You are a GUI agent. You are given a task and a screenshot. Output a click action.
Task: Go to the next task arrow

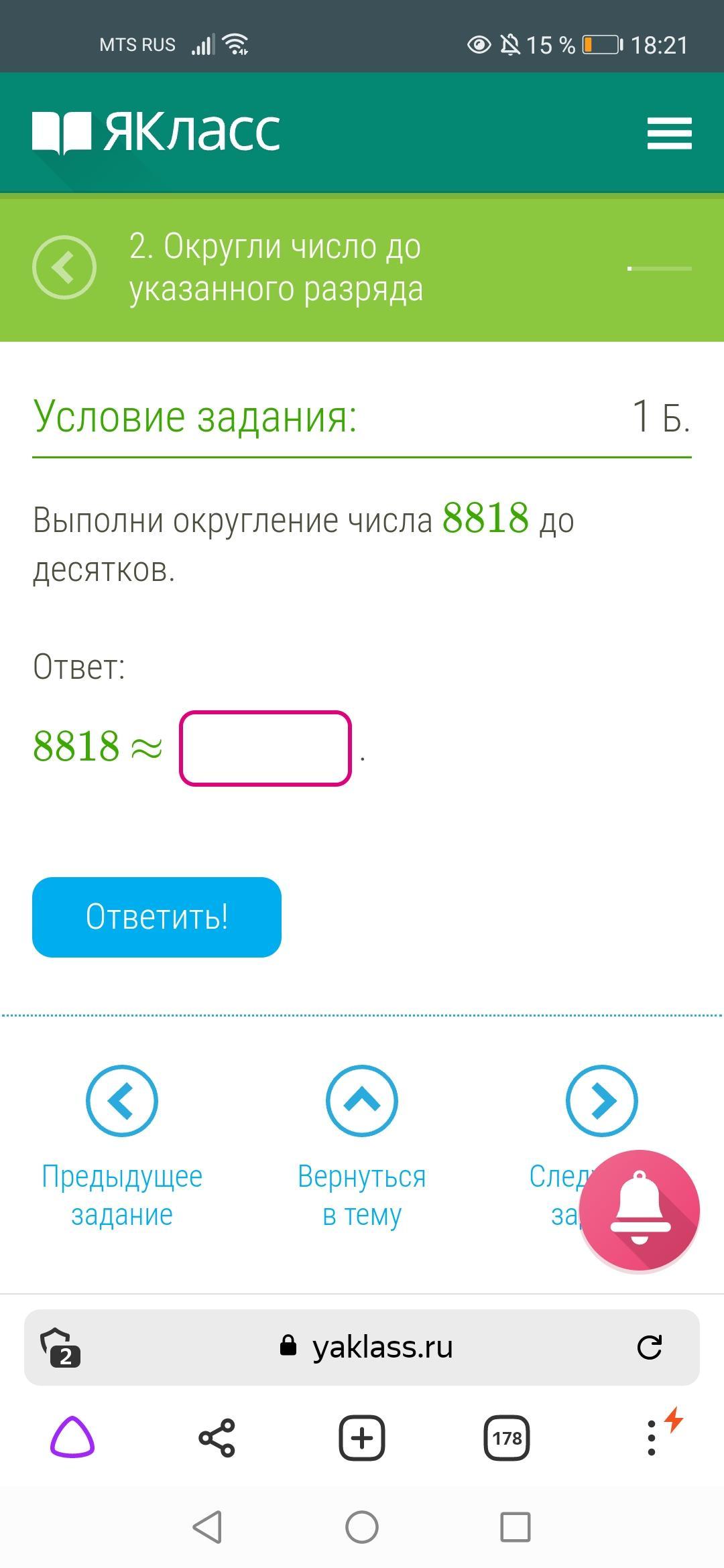click(x=601, y=1101)
